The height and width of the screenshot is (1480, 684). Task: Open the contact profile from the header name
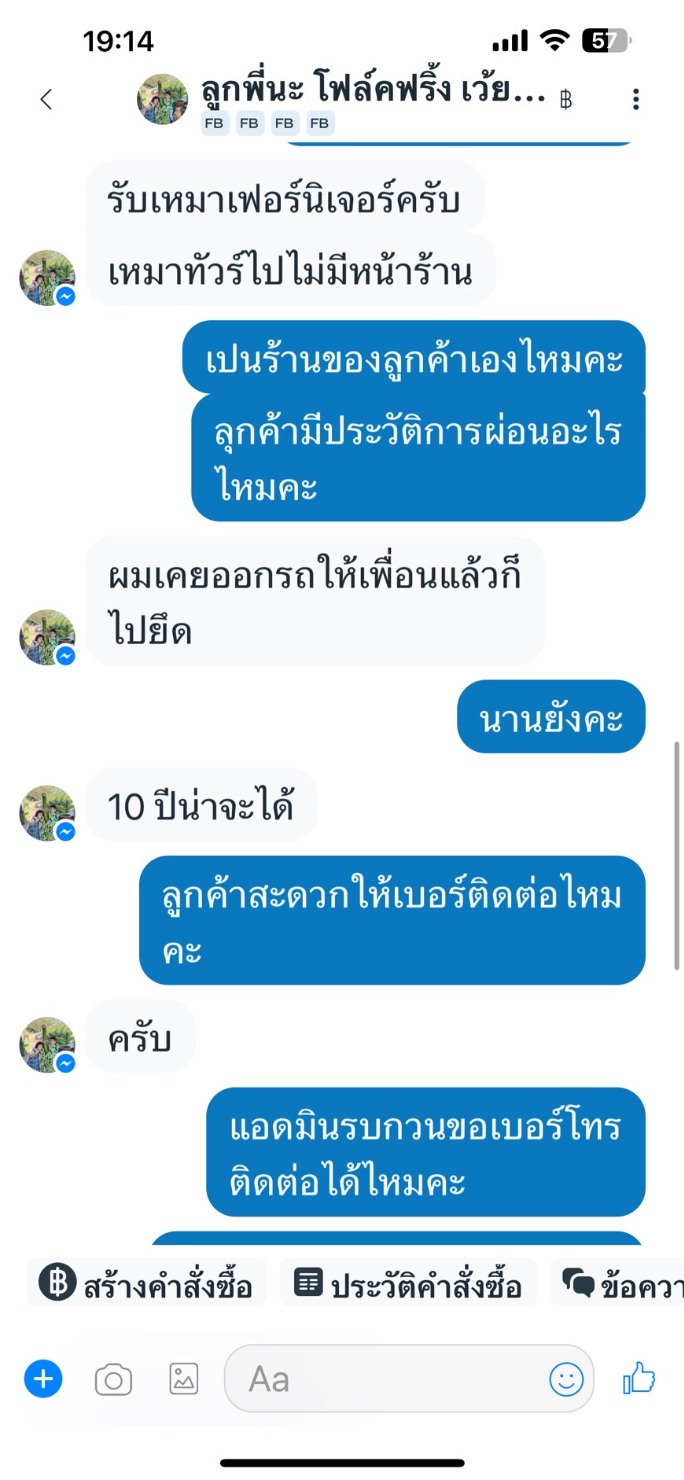point(373,93)
